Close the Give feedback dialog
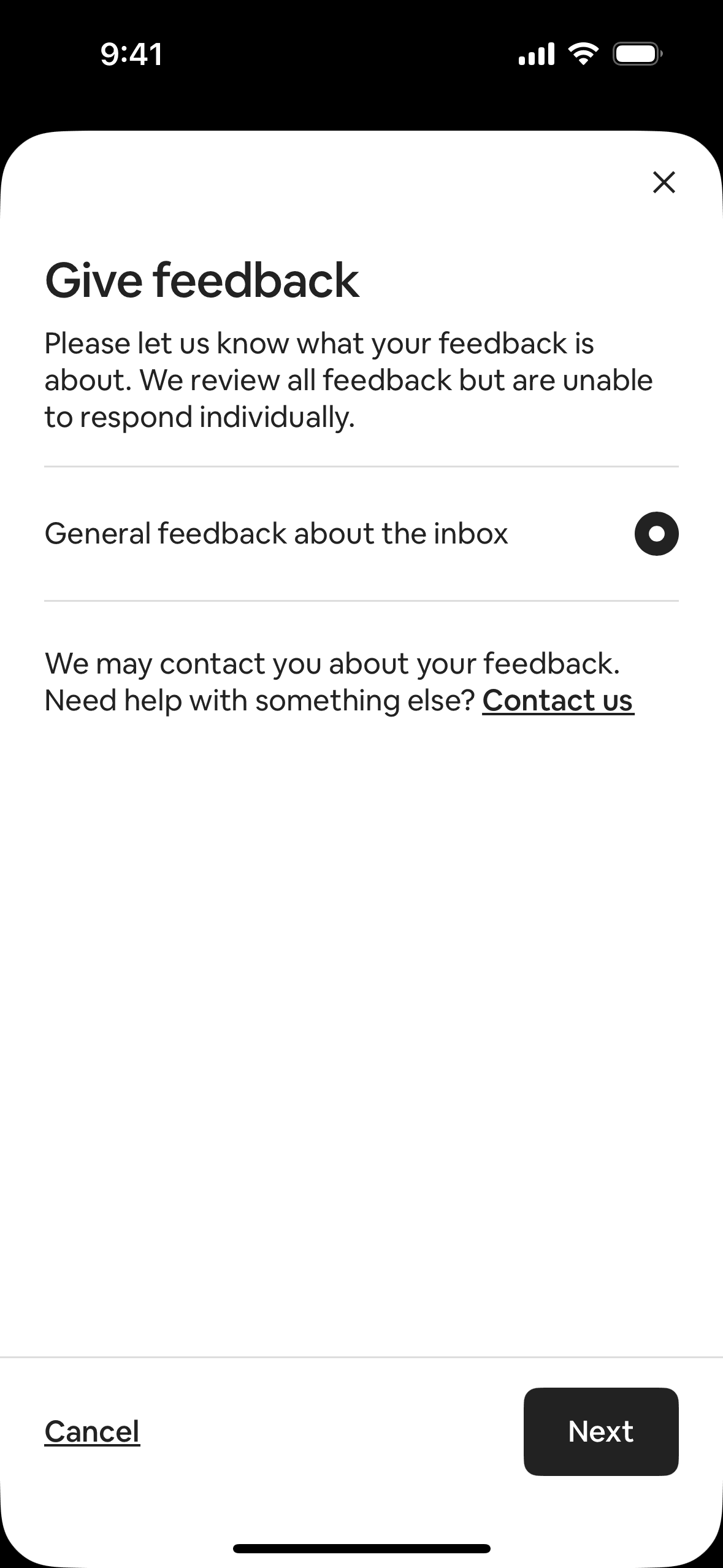This screenshot has height=1568, width=723. tap(664, 182)
